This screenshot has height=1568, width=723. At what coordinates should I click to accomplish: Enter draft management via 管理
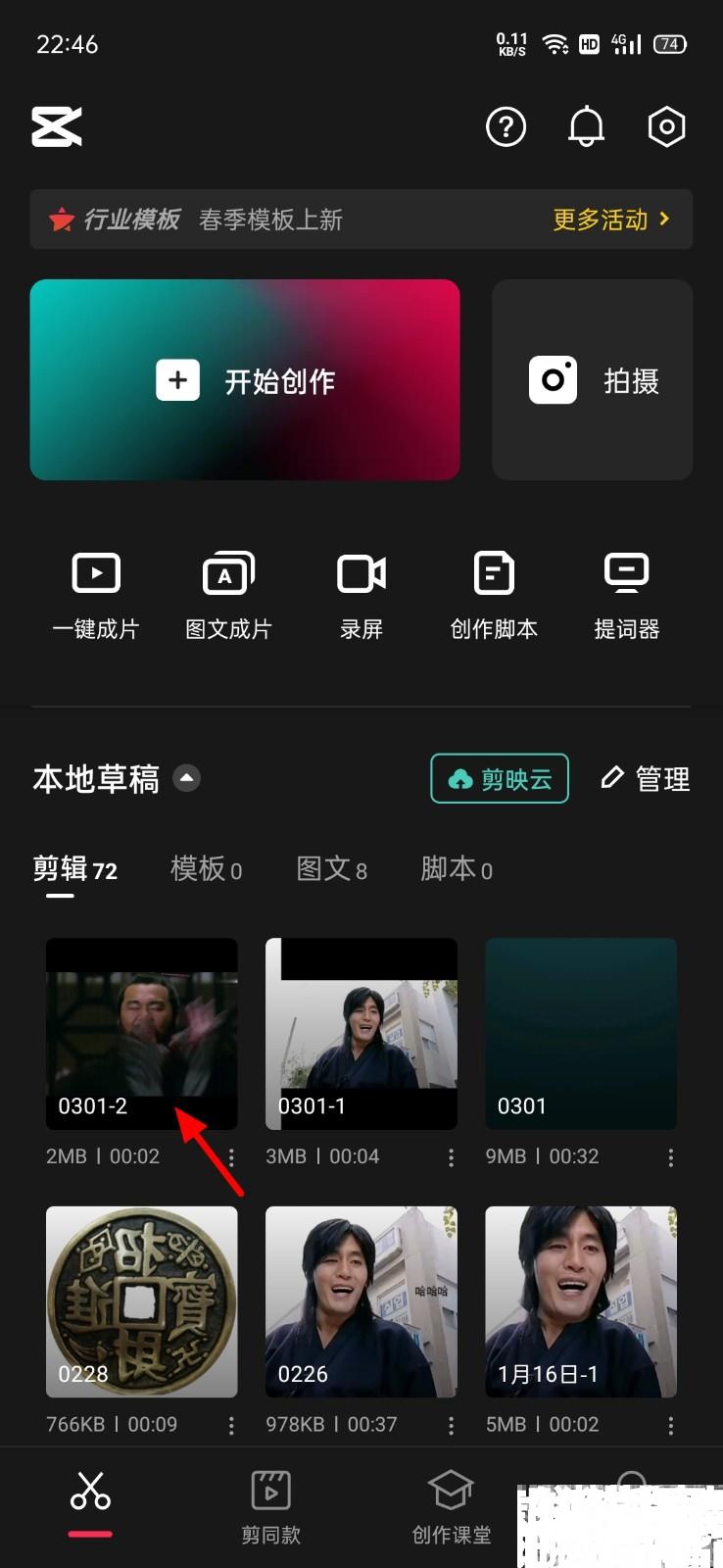click(x=645, y=777)
